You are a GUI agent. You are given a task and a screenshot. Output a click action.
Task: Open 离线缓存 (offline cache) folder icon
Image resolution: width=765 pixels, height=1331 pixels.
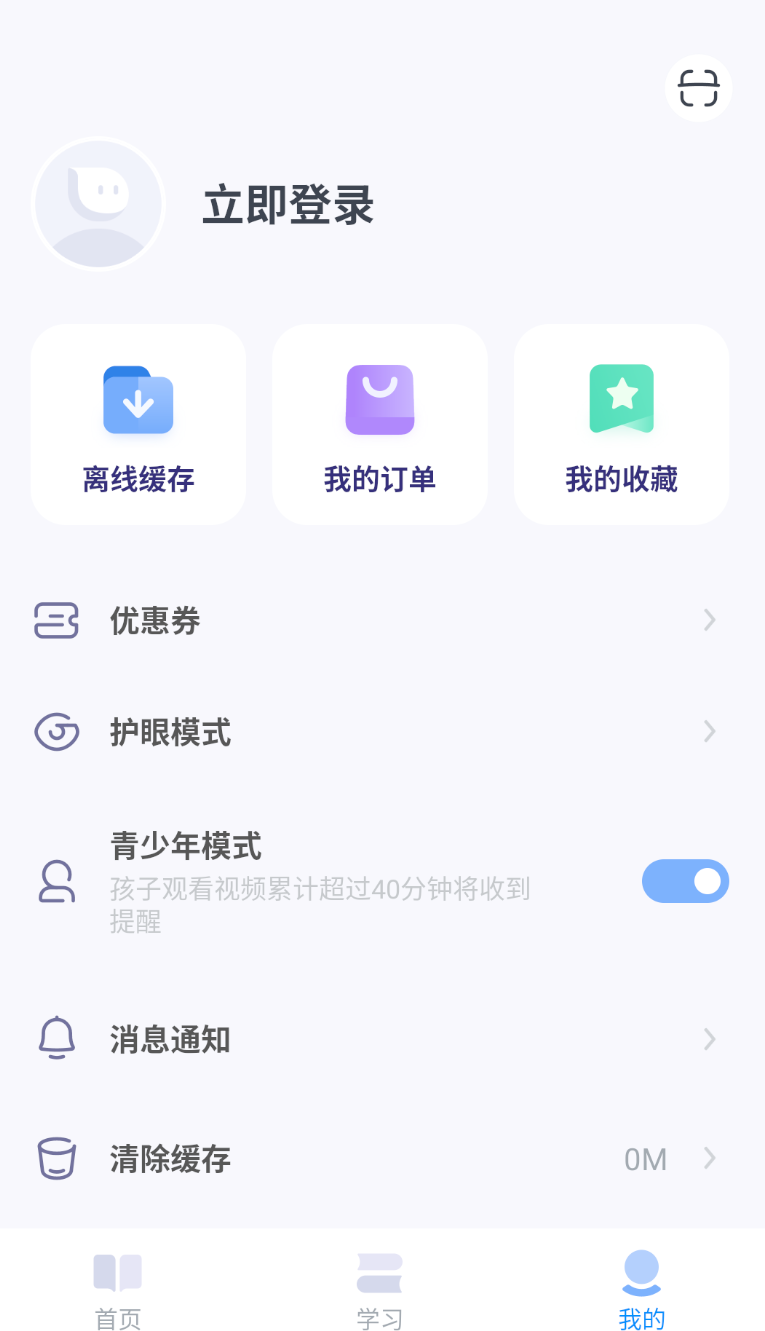tap(137, 400)
